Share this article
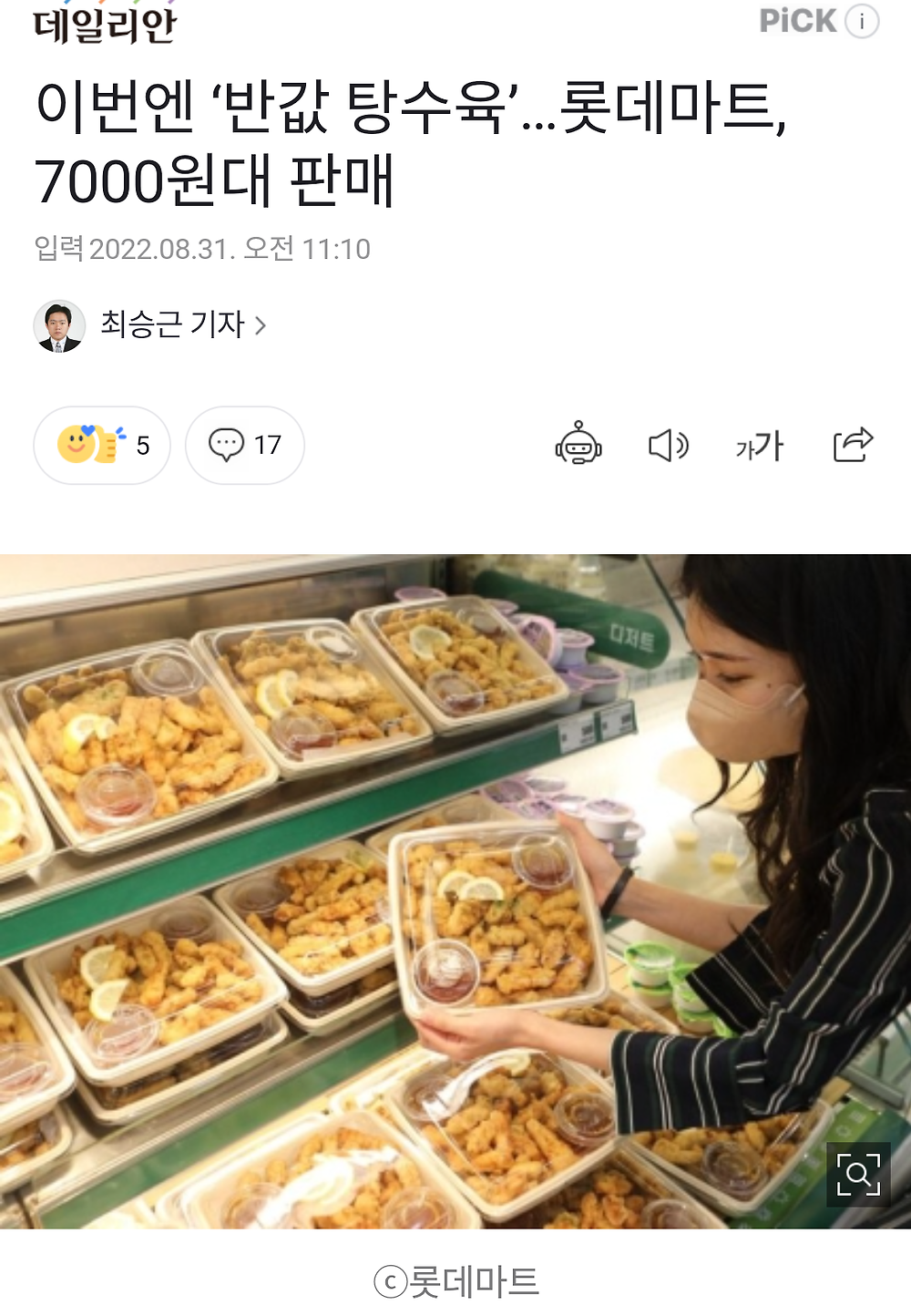This screenshot has height=1316, width=911. (x=853, y=445)
